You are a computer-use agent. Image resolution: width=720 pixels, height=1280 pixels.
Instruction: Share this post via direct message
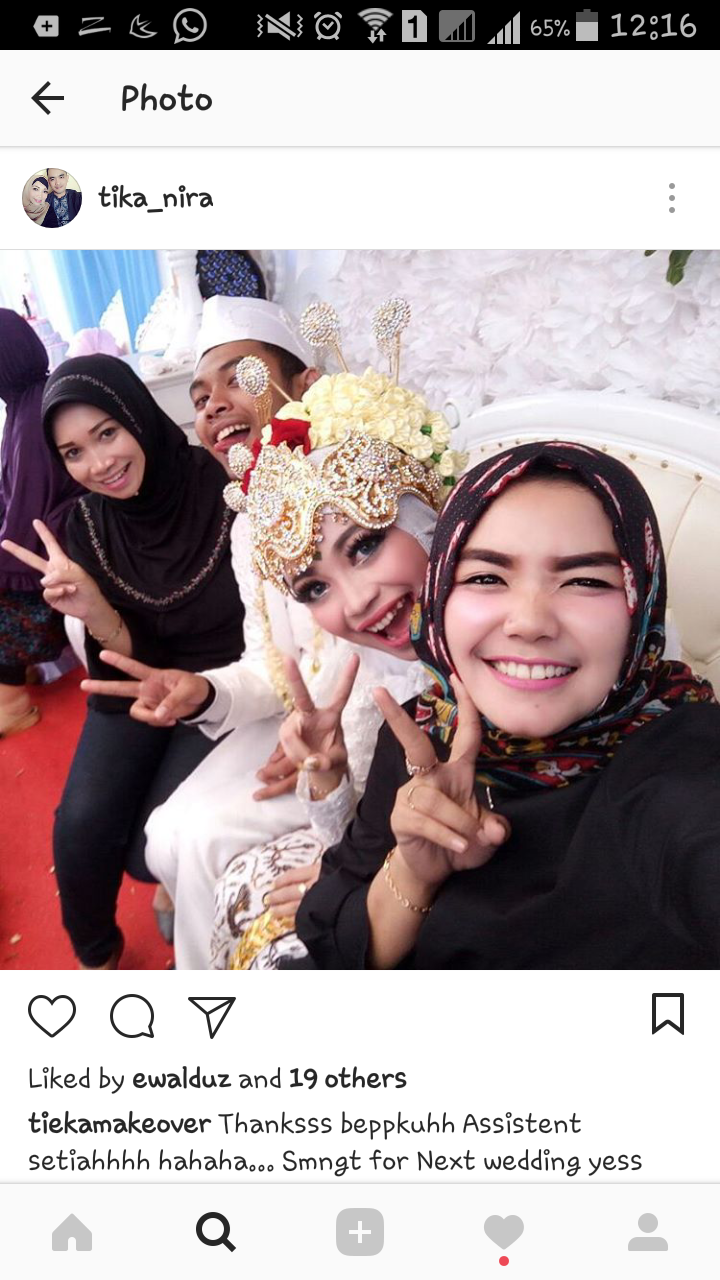point(212,1016)
